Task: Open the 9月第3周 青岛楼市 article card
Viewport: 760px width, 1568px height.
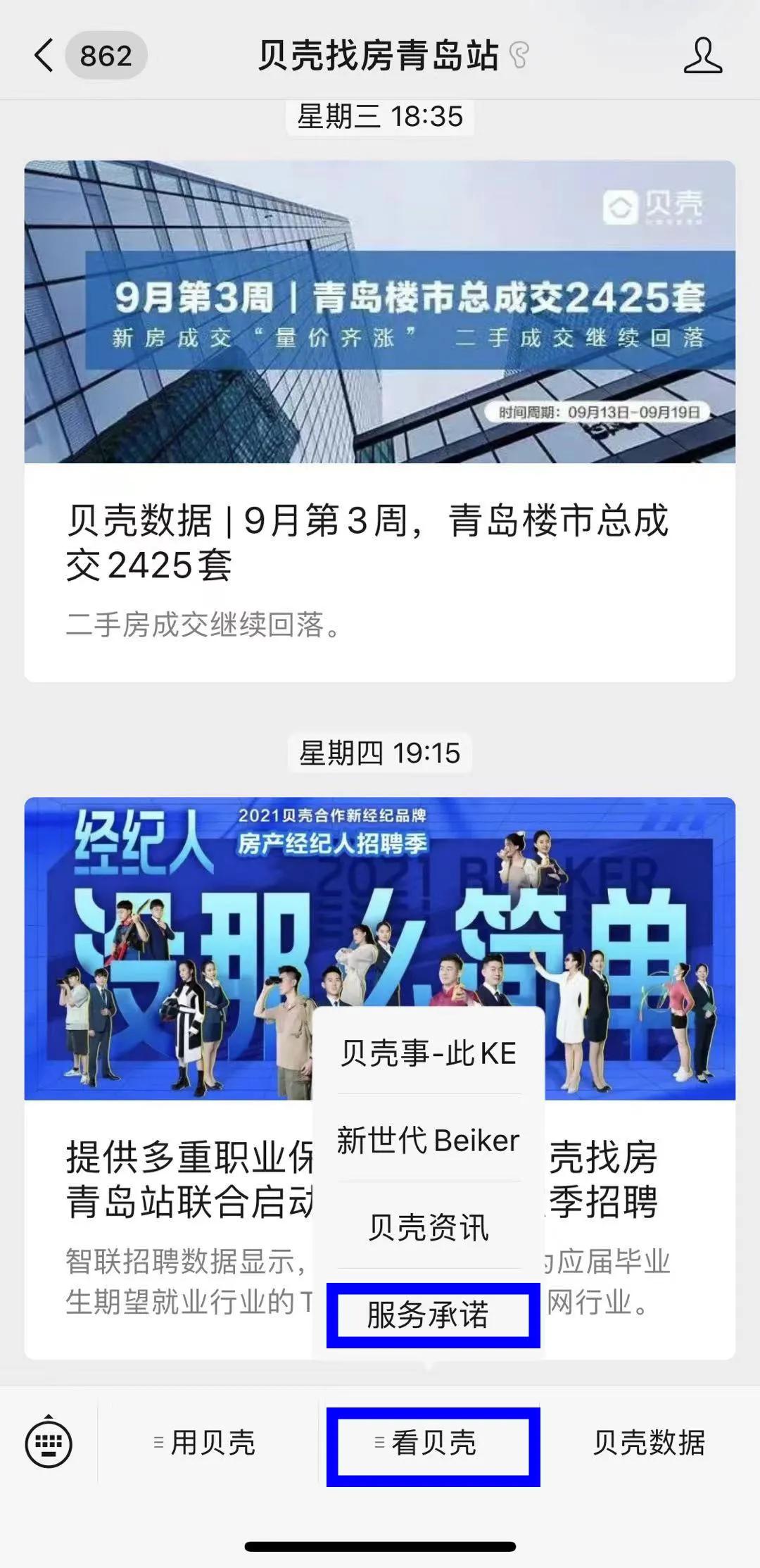Action: click(x=380, y=420)
